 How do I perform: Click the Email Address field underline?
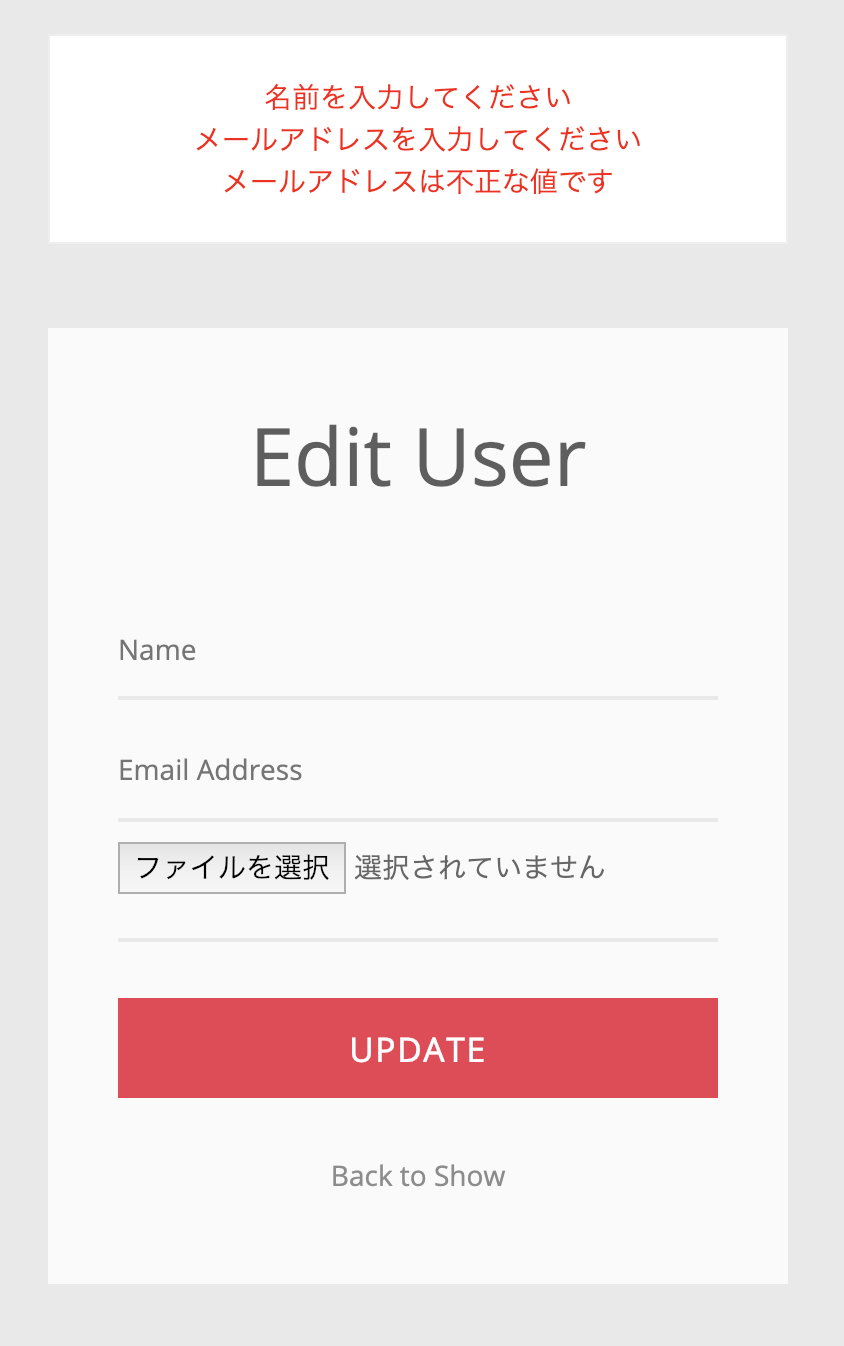coord(418,818)
